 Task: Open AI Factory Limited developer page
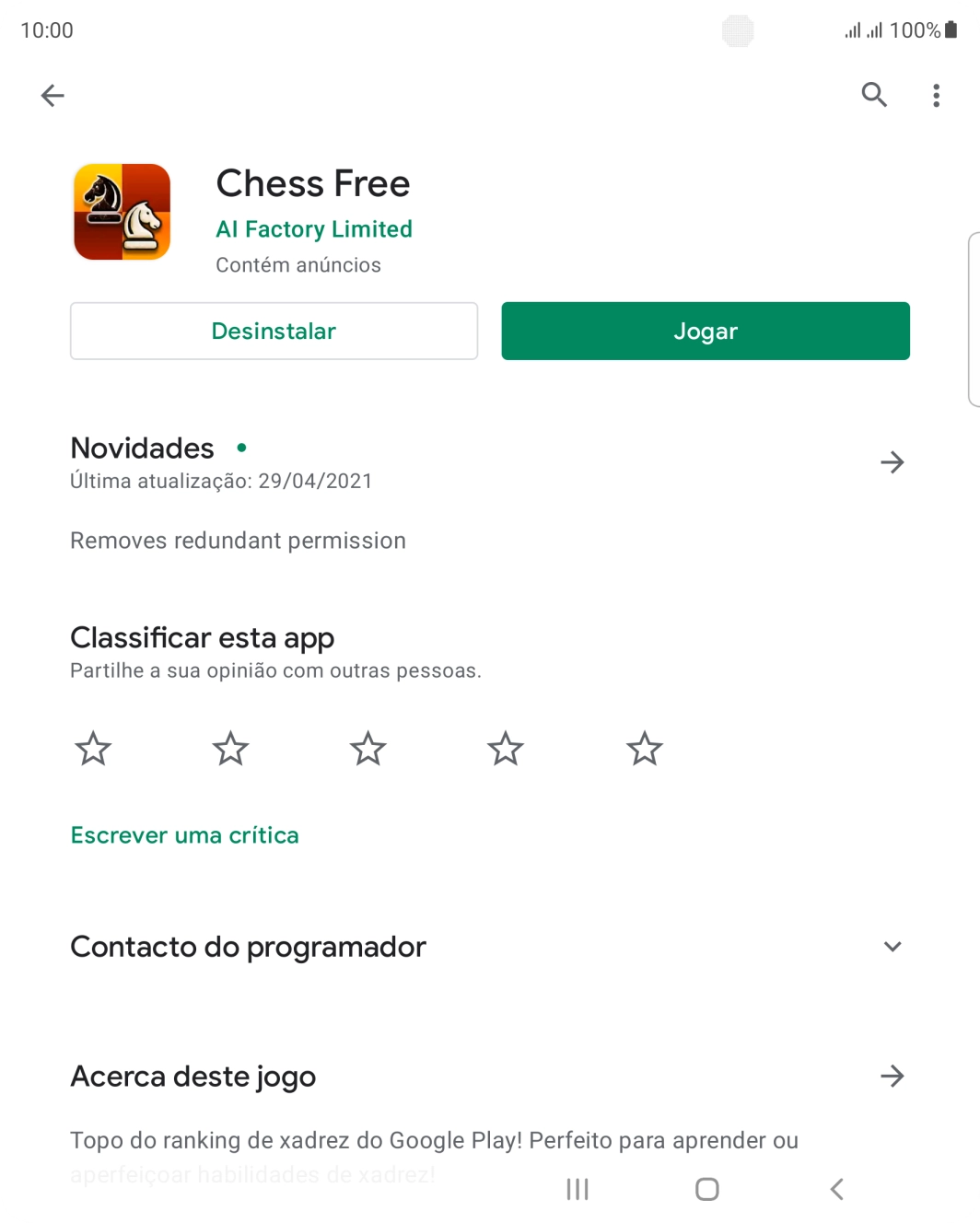pos(313,228)
